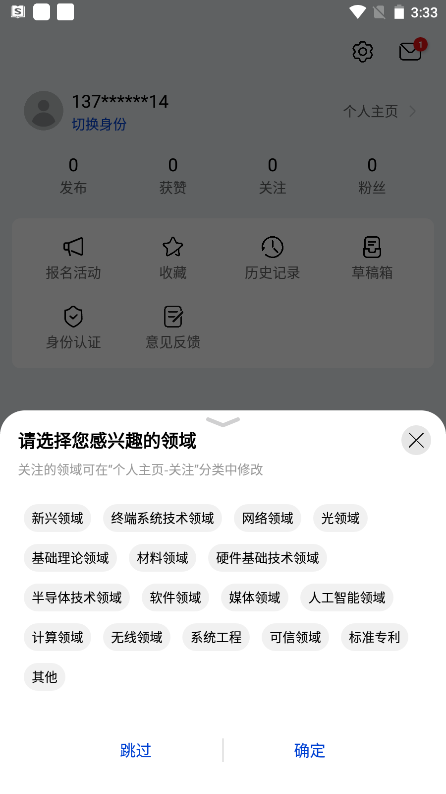Select the 硬件基础技术领域 chip
446x794 pixels.
tap(267, 558)
